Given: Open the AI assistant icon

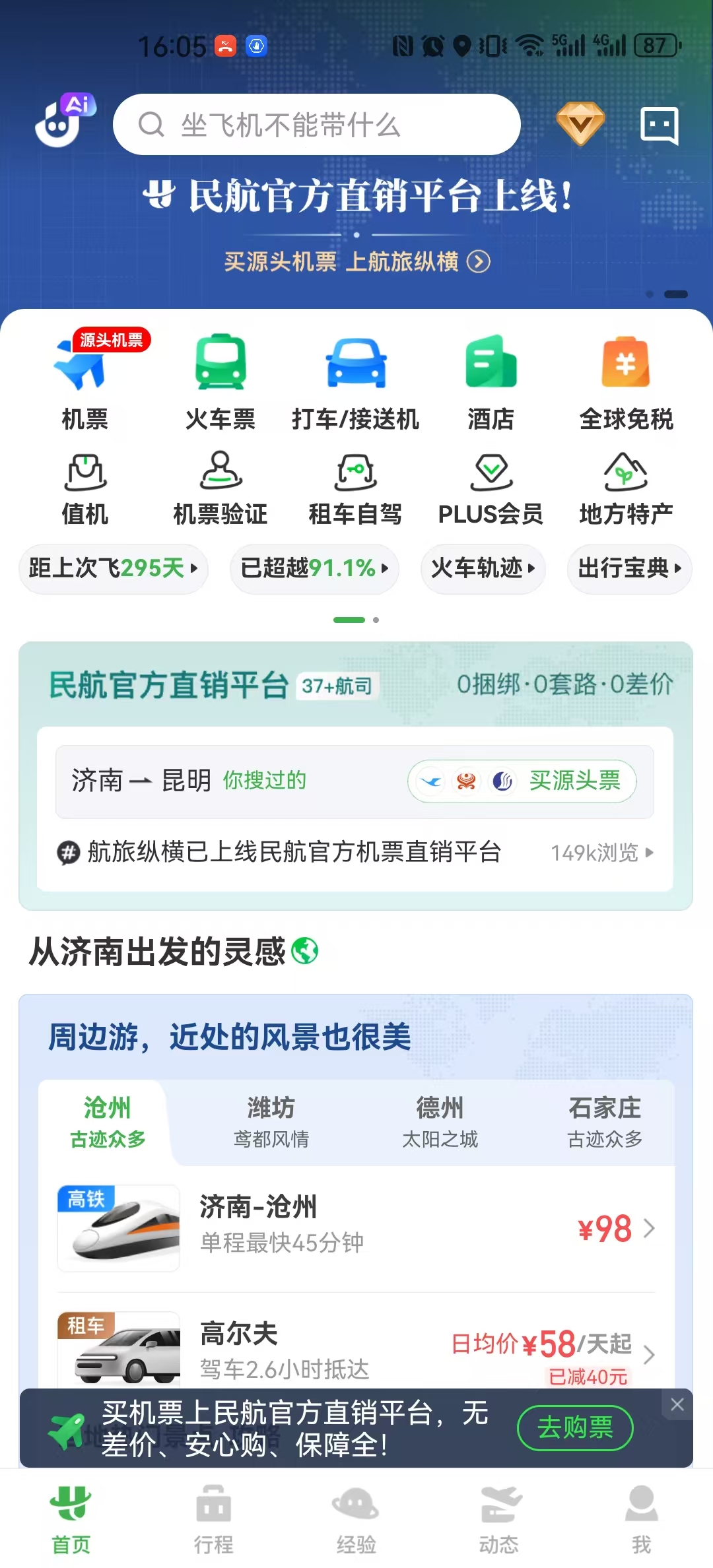Looking at the screenshot, I should (64, 123).
